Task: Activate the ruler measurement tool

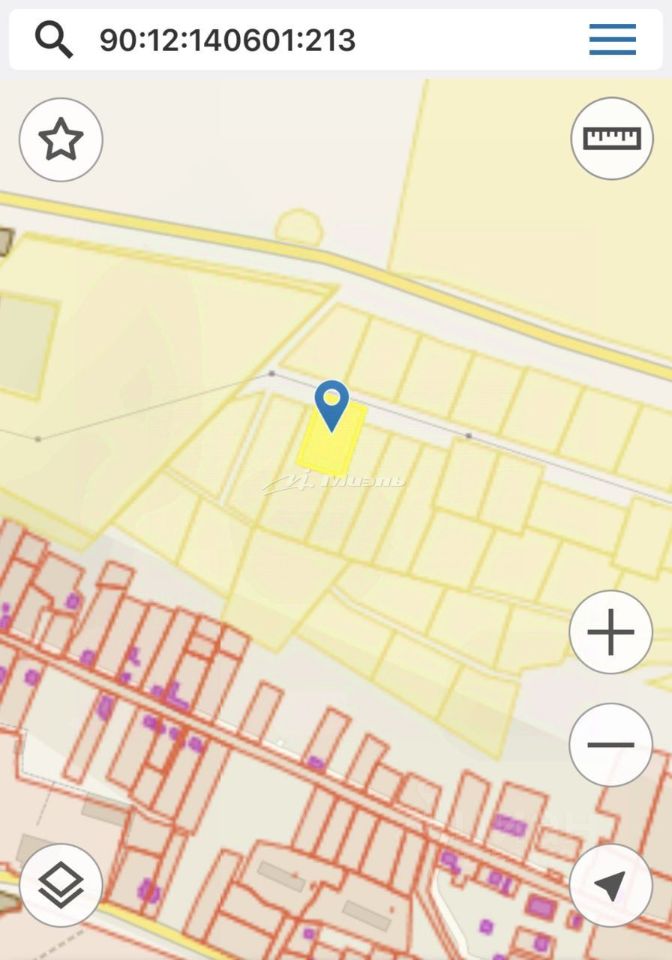Action: [x=612, y=139]
